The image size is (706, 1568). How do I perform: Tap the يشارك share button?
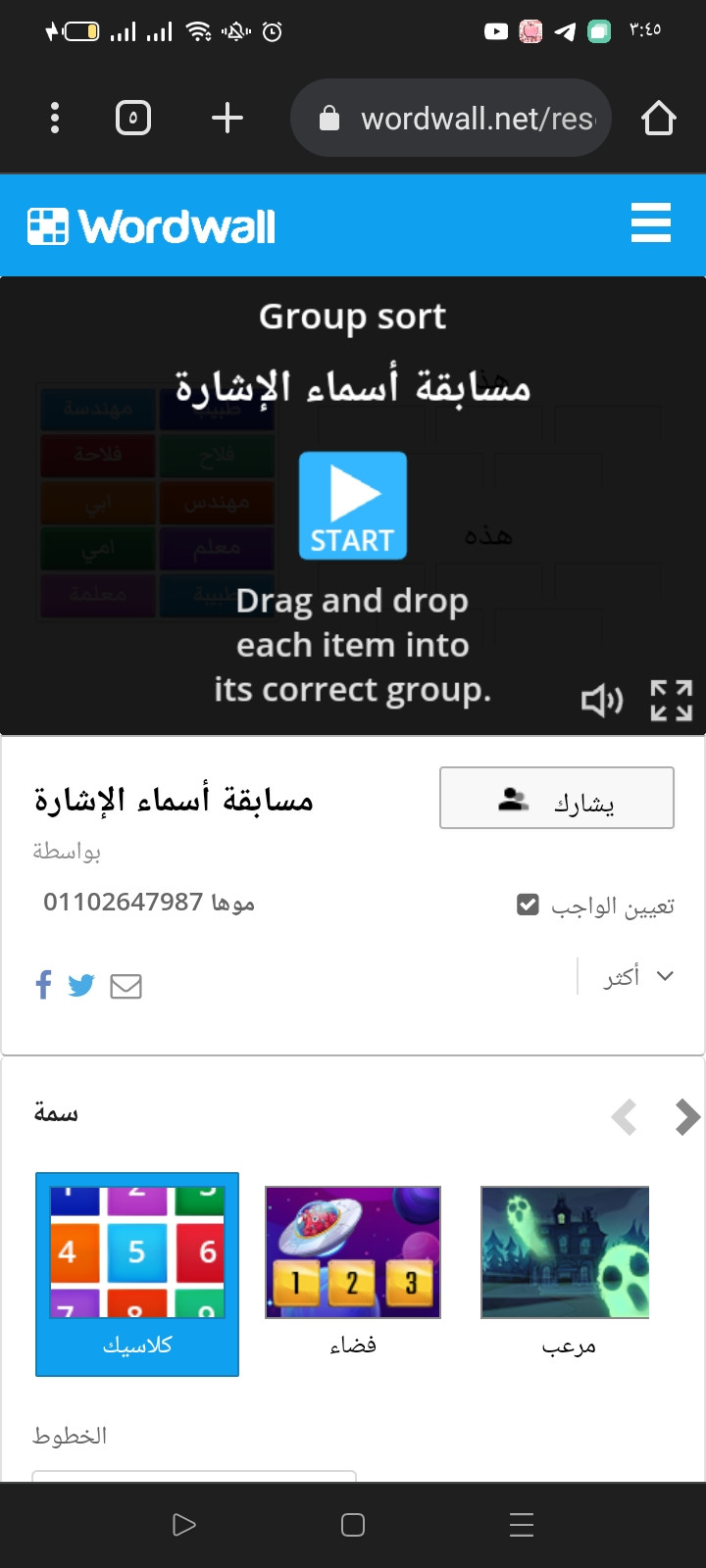tap(556, 799)
